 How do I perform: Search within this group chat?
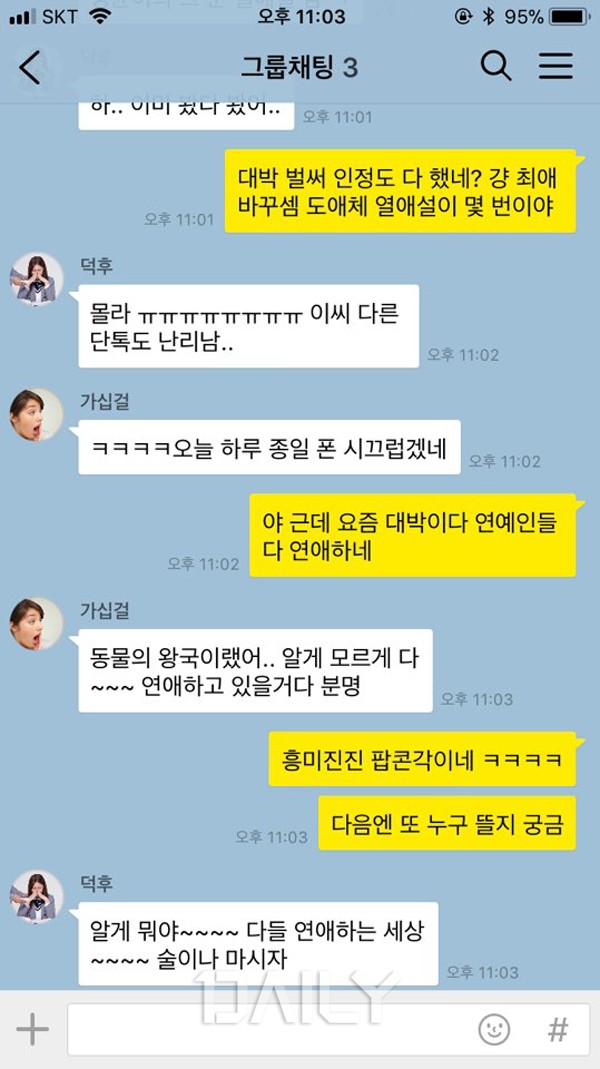[496, 66]
